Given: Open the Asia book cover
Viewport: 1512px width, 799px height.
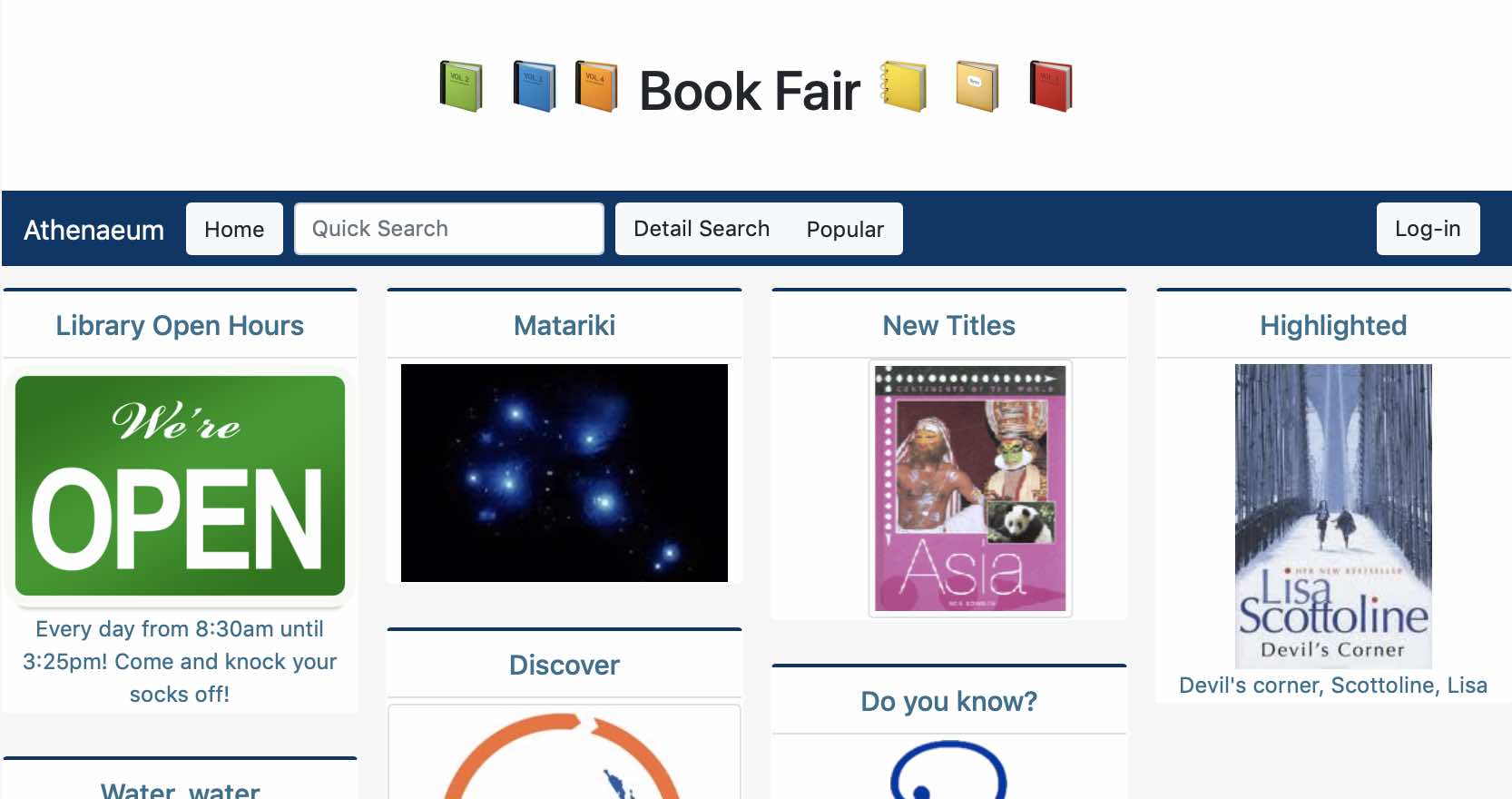Looking at the screenshot, I should pyautogui.click(x=969, y=488).
